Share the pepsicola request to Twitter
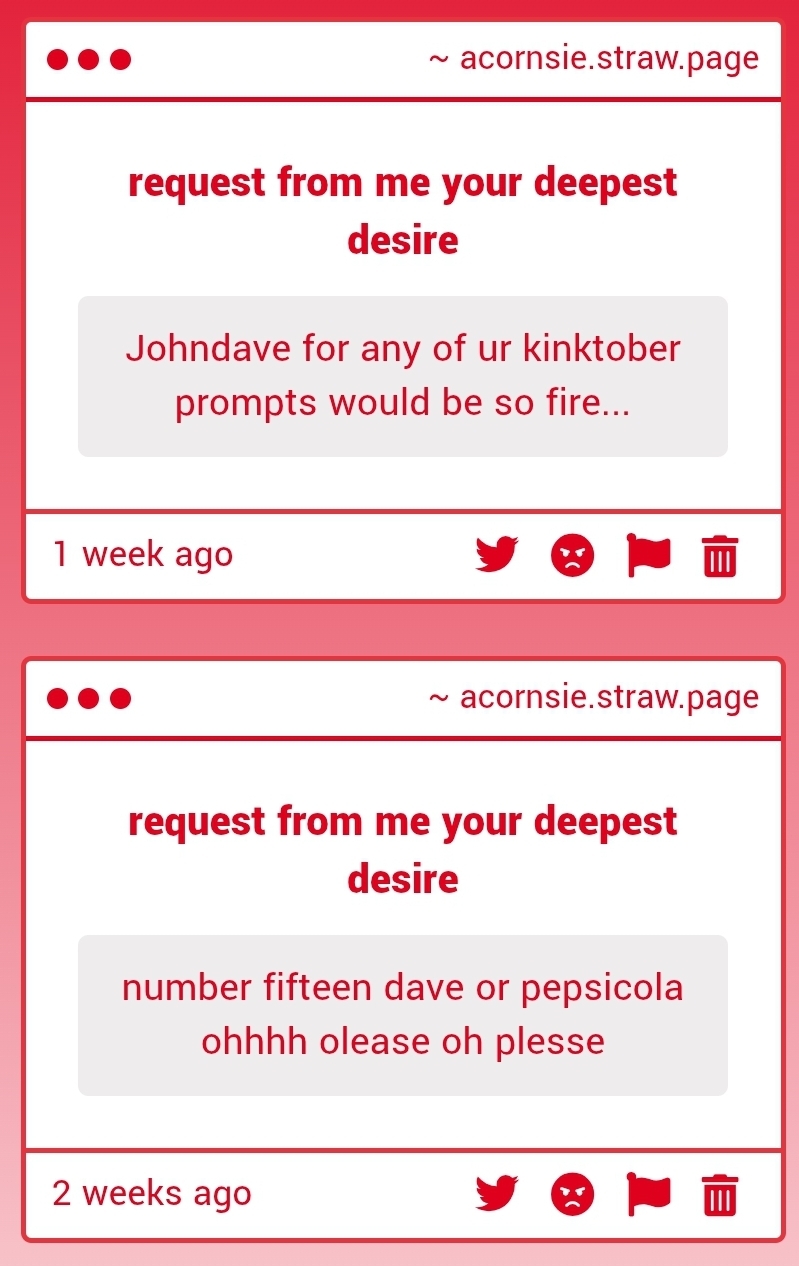This screenshot has height=1266, width=799. click(497, 1193)
